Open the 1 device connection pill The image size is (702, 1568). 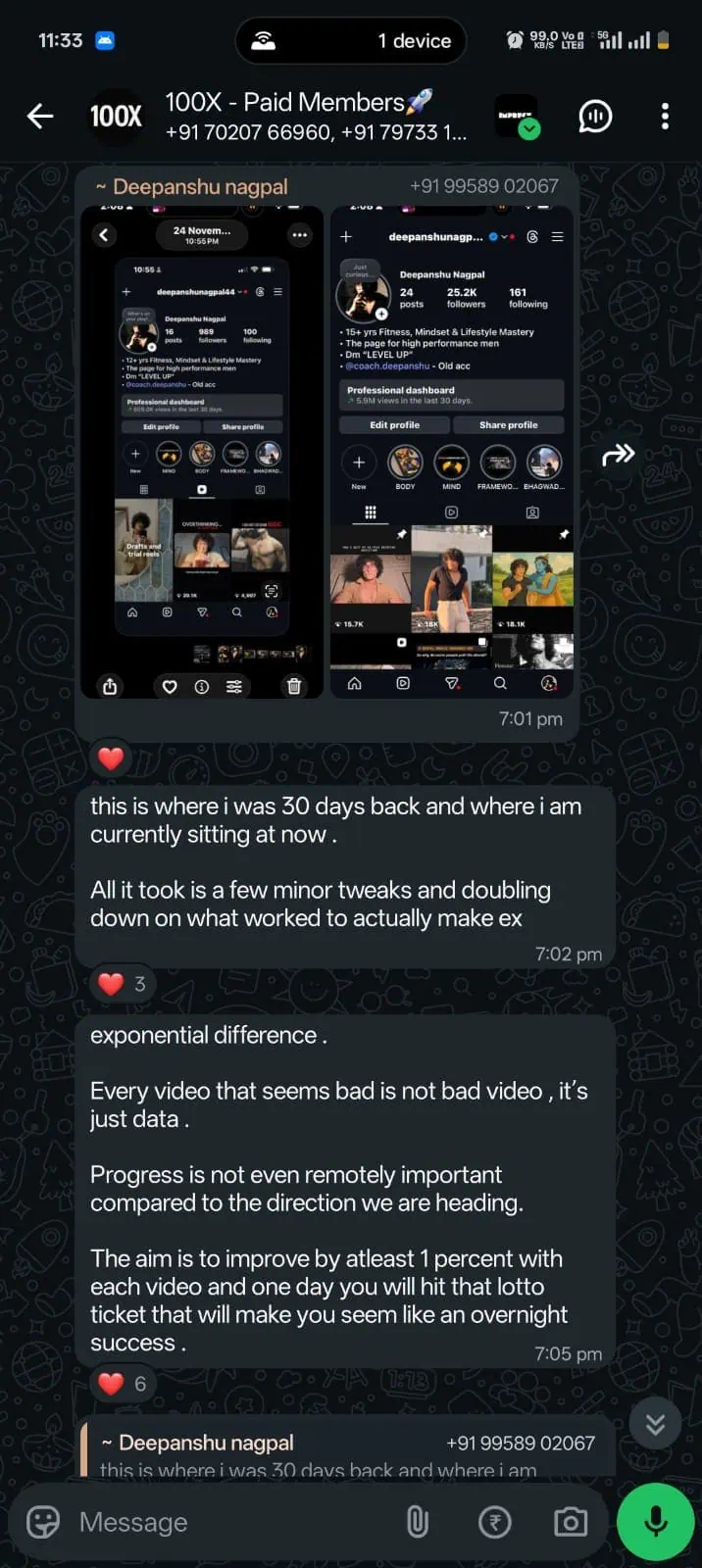pos(351,41)
